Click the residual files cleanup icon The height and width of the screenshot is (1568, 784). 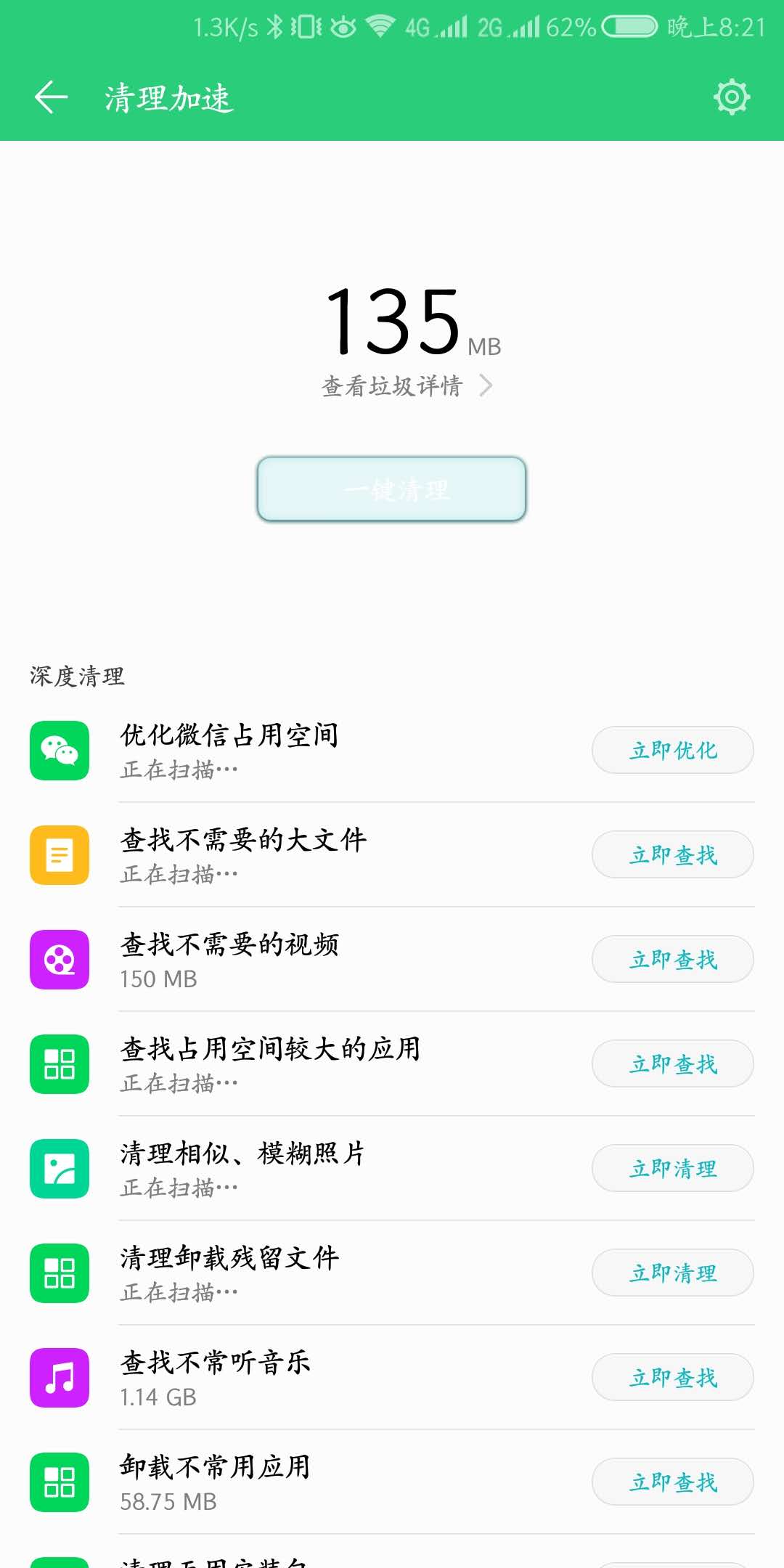59,1273
